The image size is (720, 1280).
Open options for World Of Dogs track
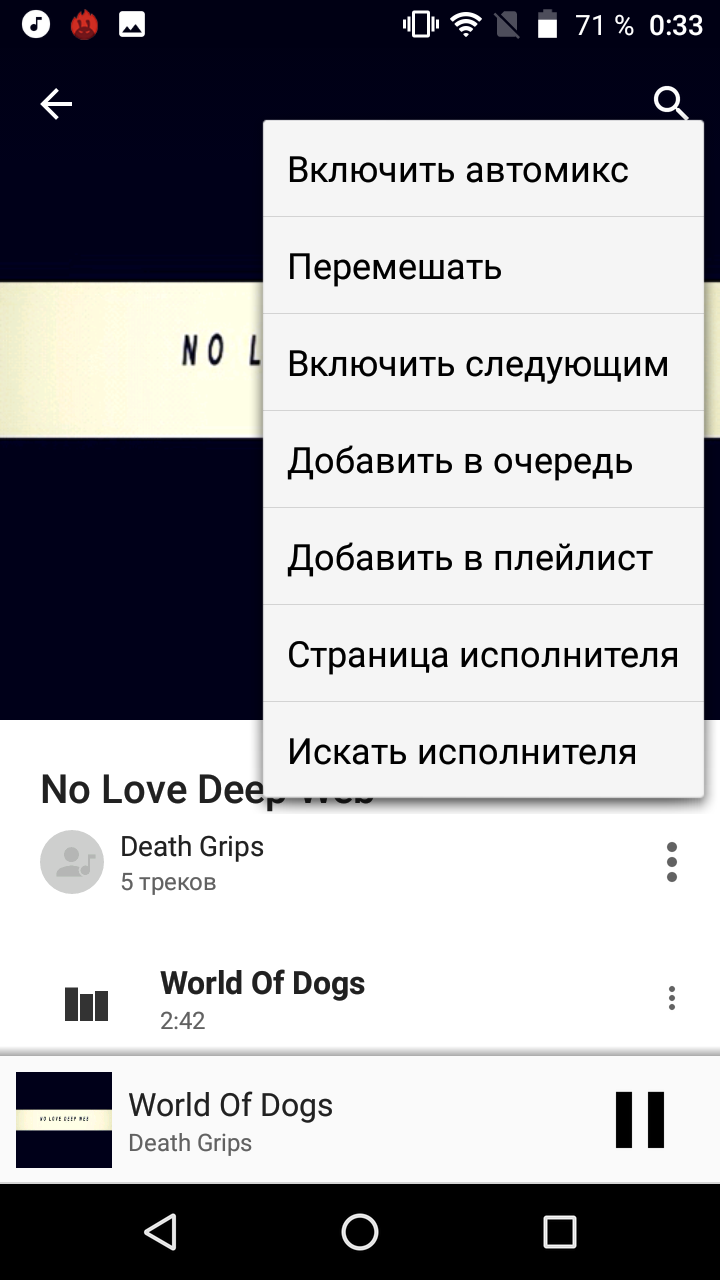click(x=671, y=998)
